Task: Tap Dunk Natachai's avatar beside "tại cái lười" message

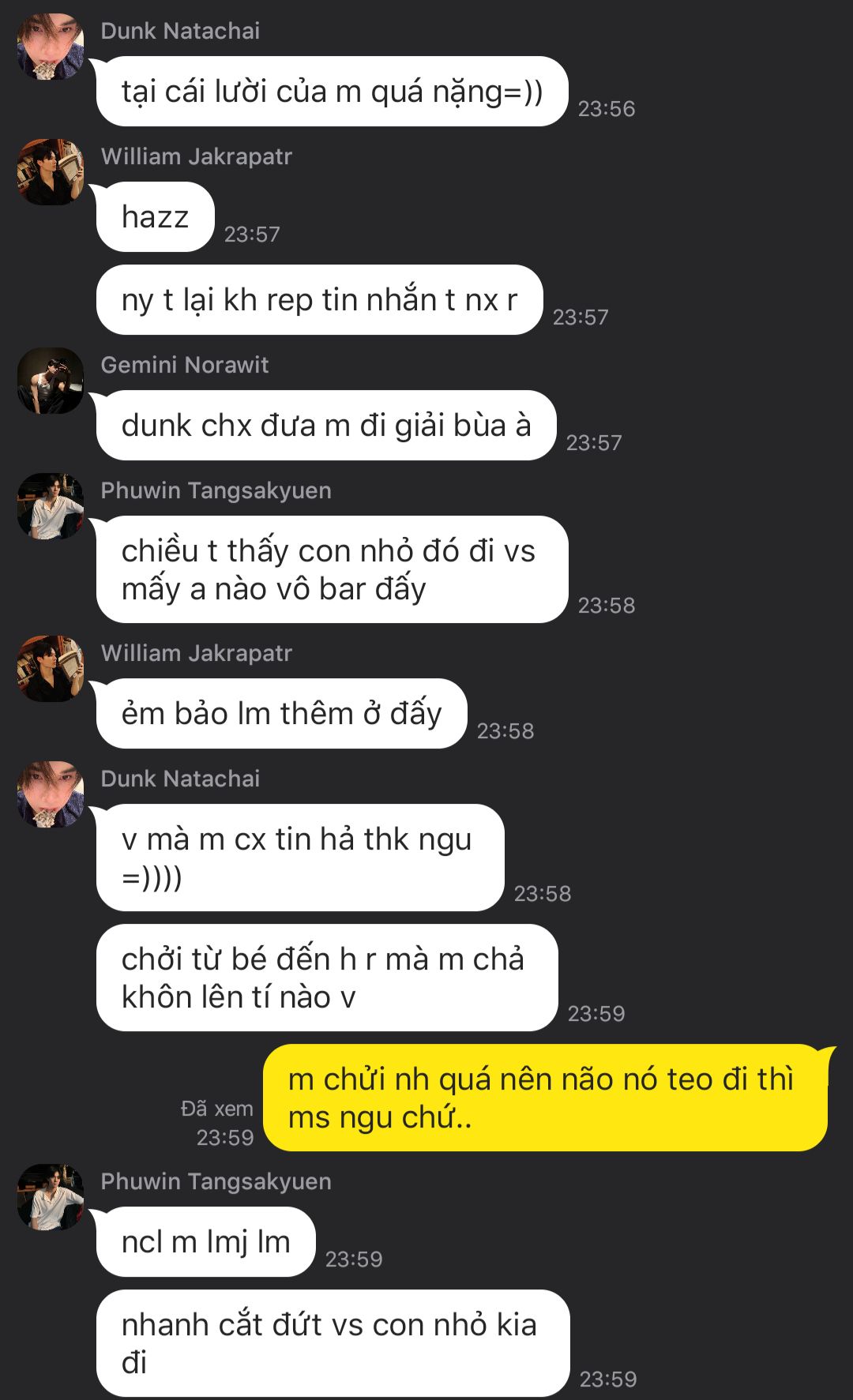Action: (51, 47)
